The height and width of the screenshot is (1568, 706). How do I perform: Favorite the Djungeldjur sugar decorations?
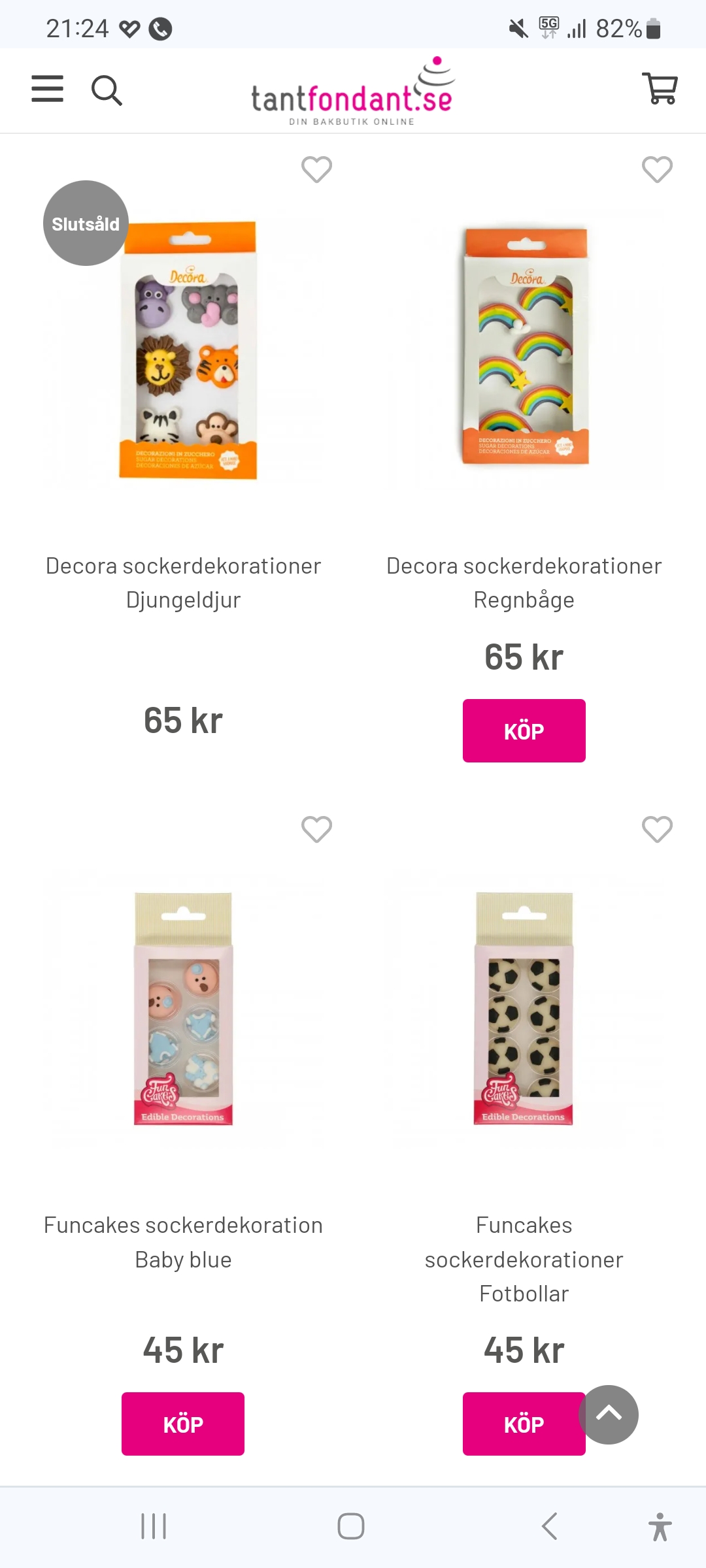click(x=316, y=170)
